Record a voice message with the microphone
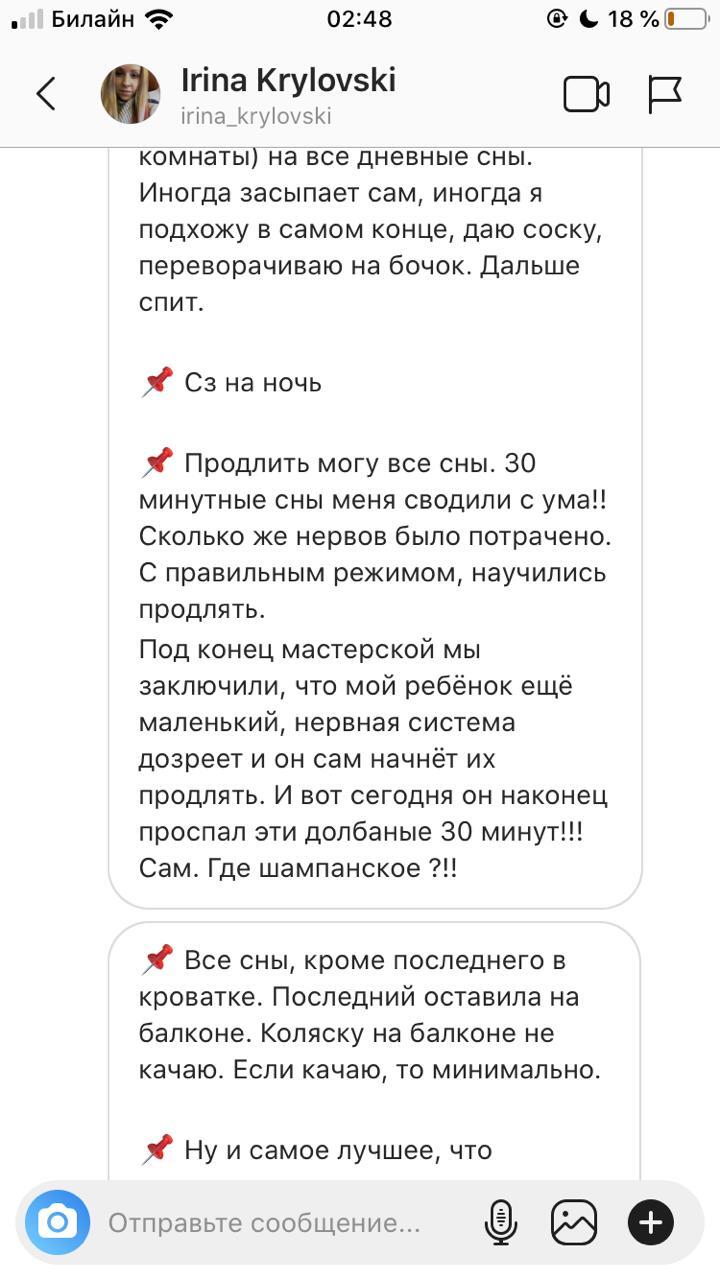This screenshot has height=1280, width=720. point(500,1222)
